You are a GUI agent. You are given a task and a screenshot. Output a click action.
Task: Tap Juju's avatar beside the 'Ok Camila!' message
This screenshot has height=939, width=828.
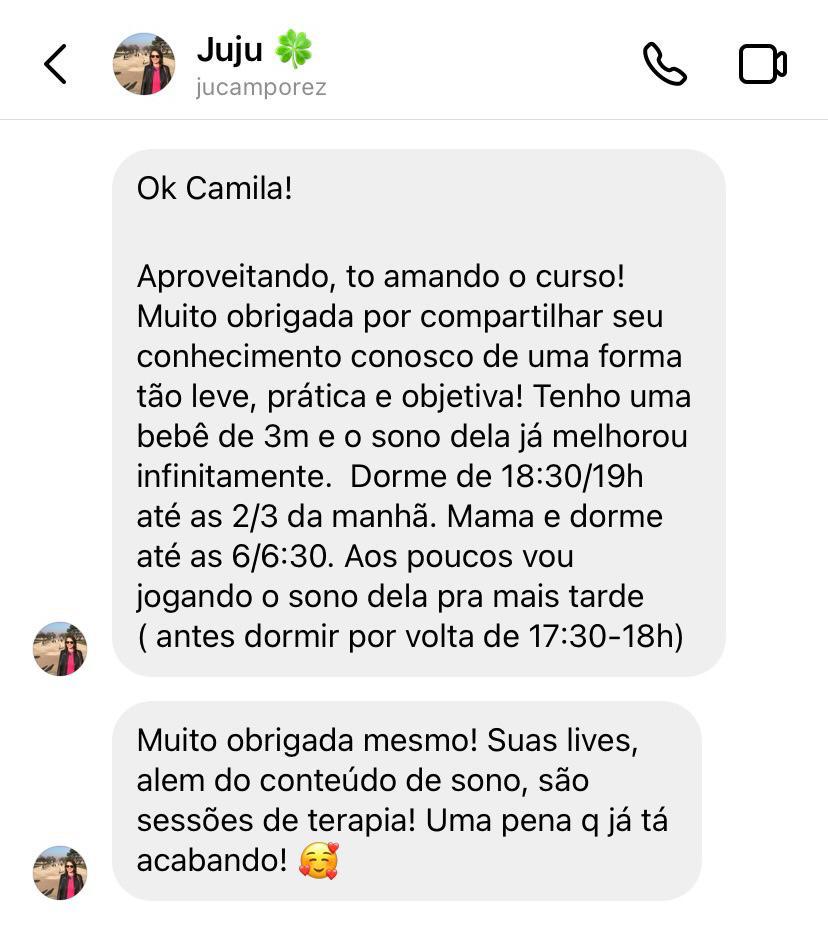tap(60, 649)
